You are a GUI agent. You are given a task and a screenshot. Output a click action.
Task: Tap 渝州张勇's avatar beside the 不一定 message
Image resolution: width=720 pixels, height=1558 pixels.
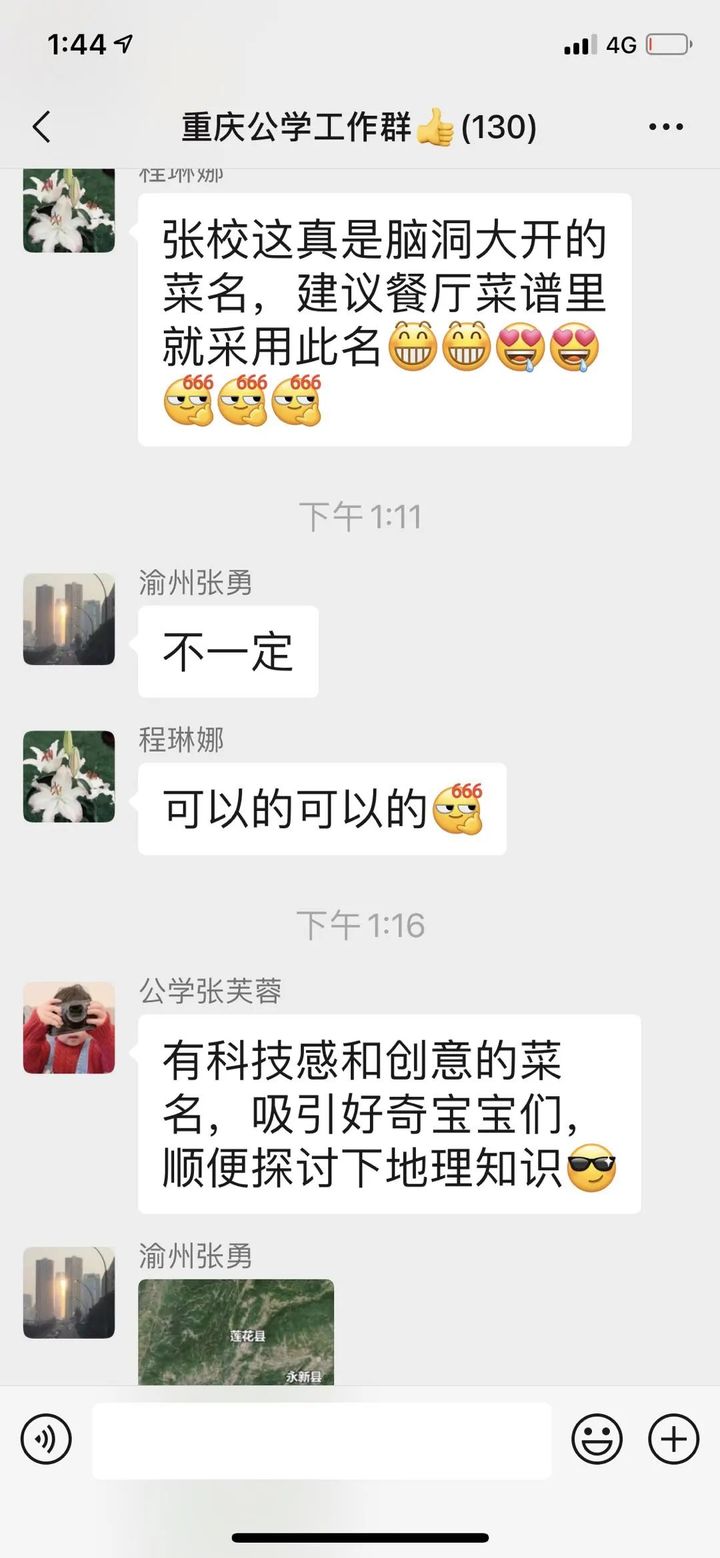(x=69, y=619)
